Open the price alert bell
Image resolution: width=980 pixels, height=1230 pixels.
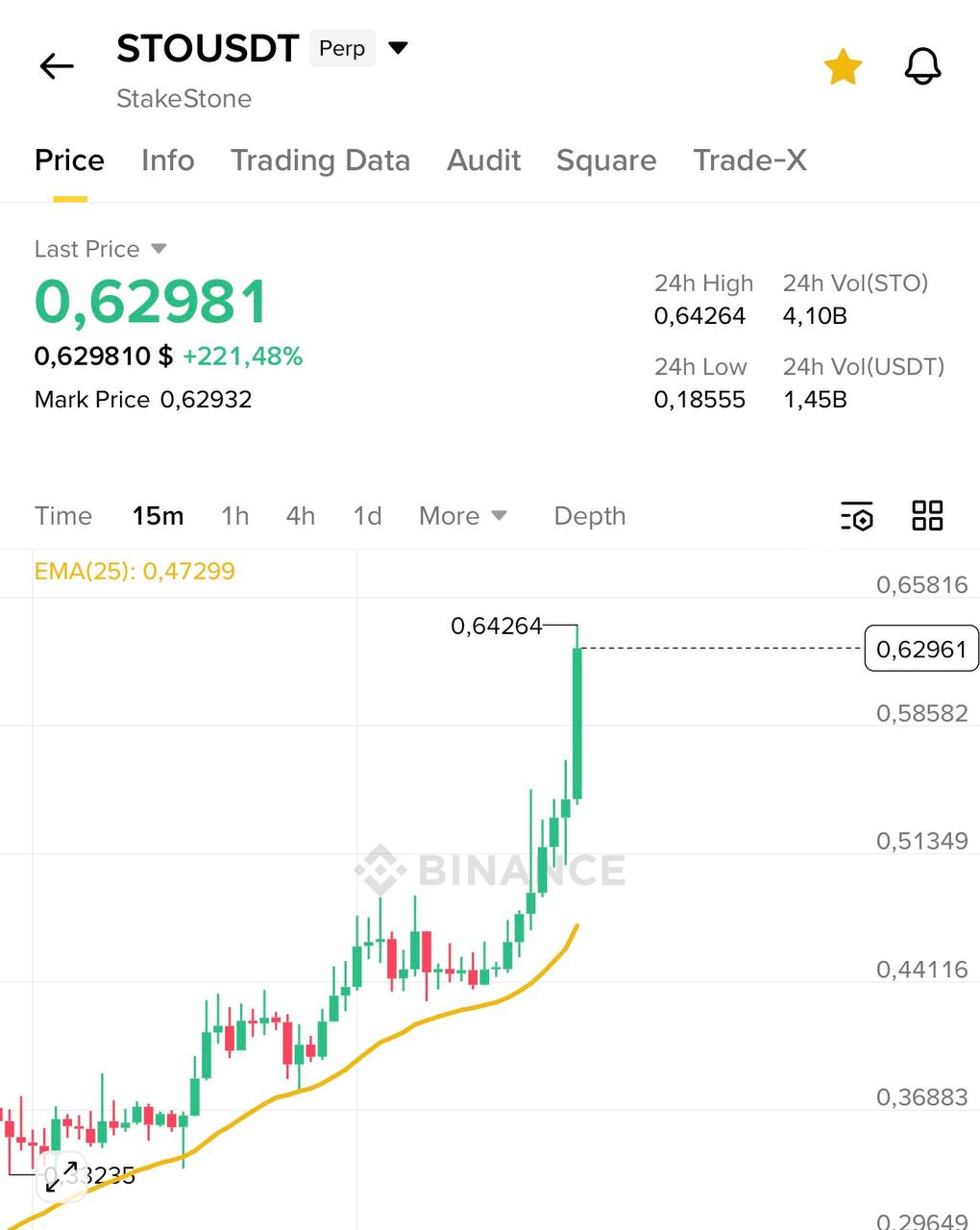coord(922,66)
